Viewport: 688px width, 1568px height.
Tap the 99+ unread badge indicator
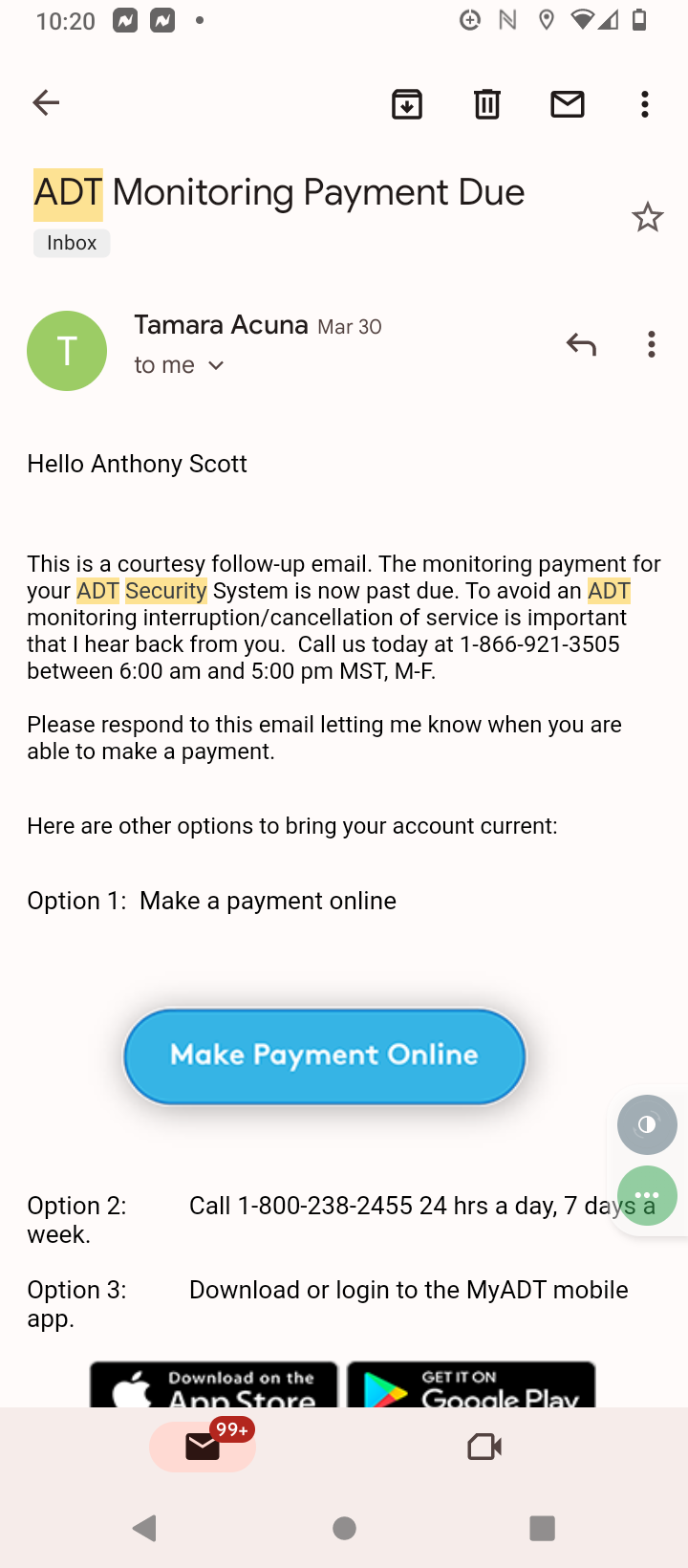[229, 1426]
